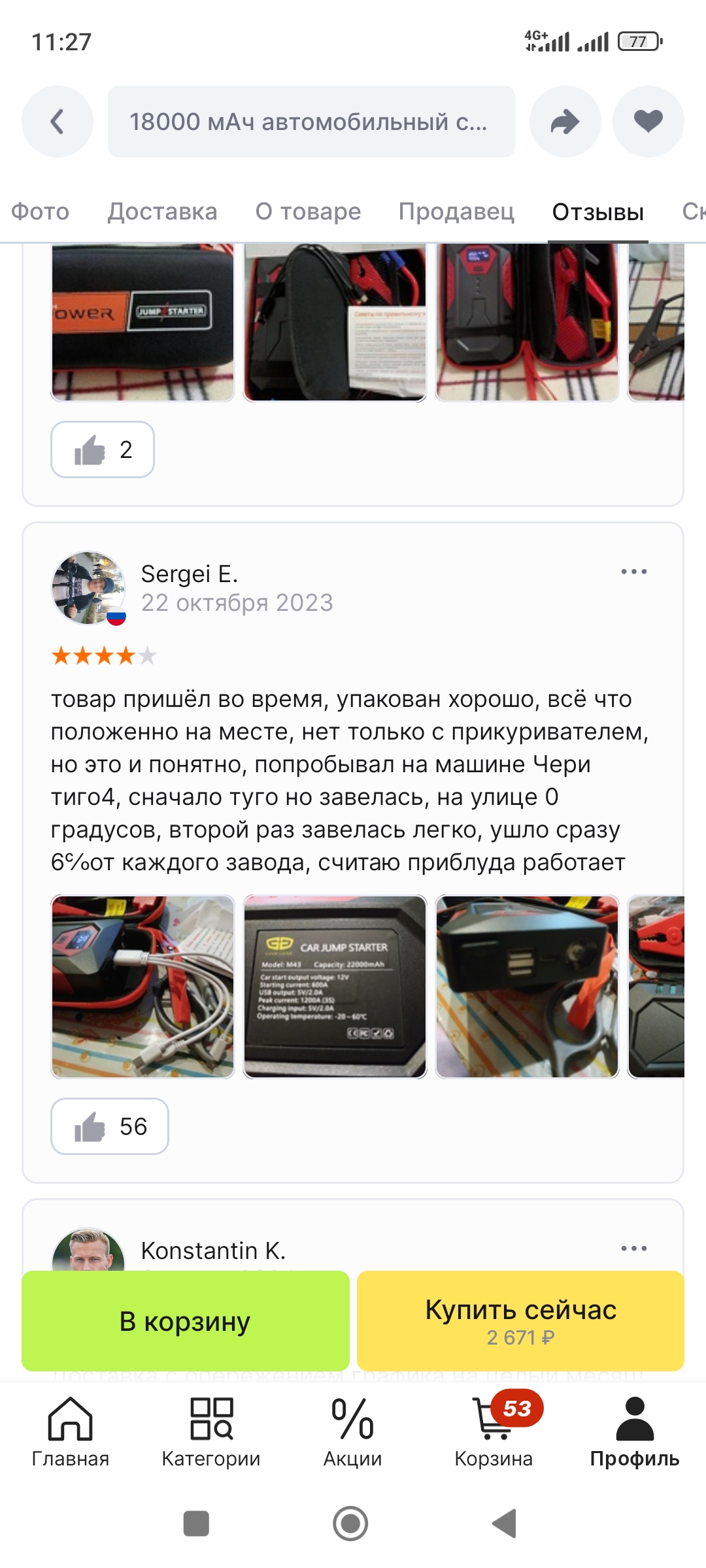The image size is (706, 1568).
Task: Buy now with Купить сейчас for 2 671 ₽
Action: click(520, 1321)
